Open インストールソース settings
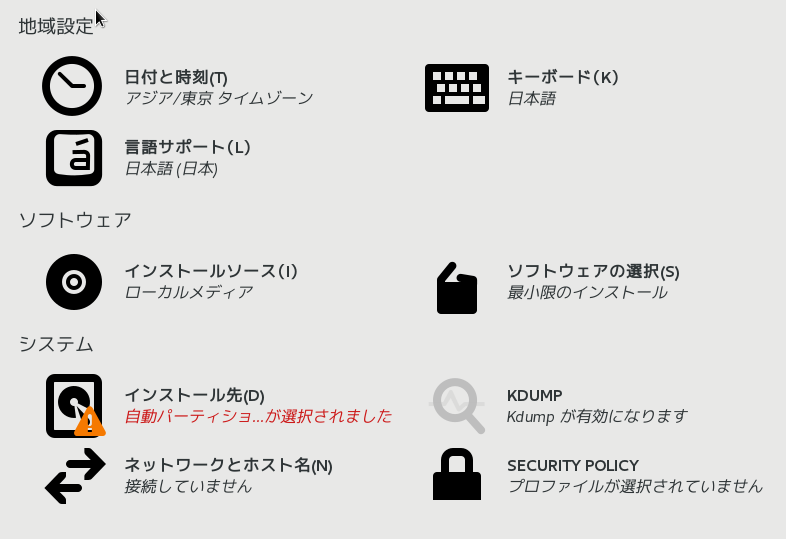 click(210, 272)
